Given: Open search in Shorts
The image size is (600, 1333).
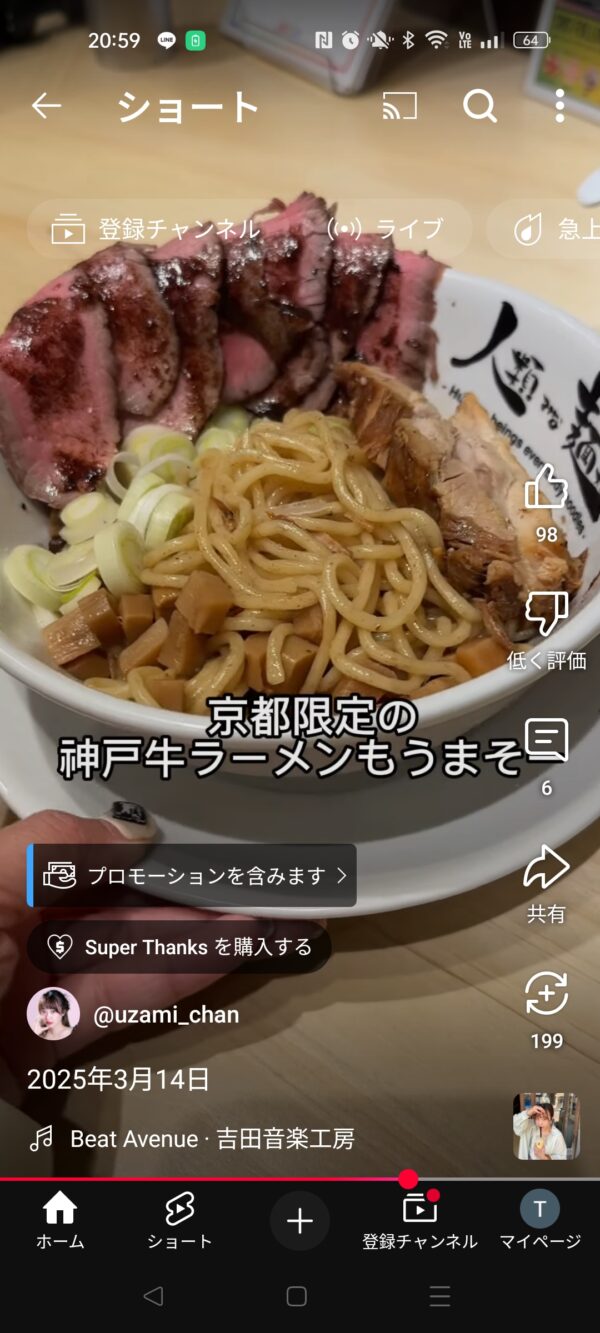Looking at the screenshot, I should 480,106.
